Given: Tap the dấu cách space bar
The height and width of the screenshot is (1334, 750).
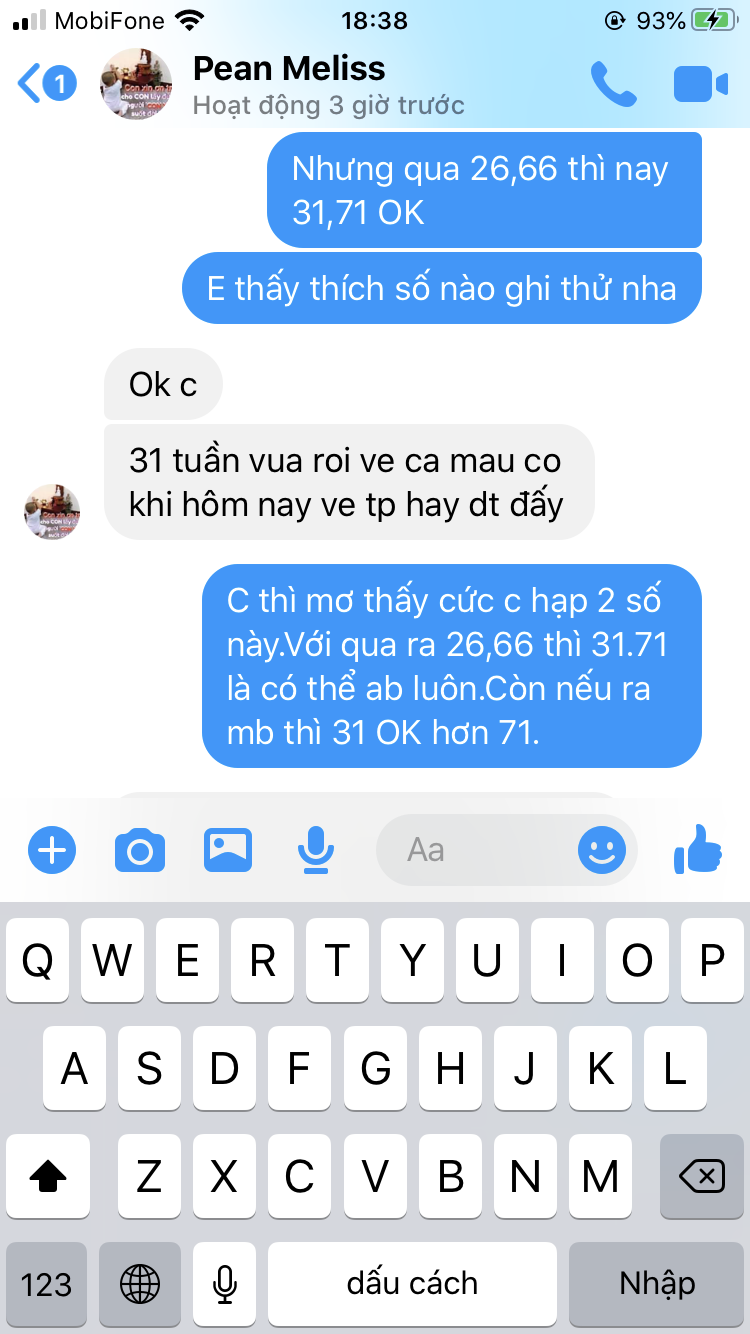Looking at the screenshot, I should coord(412,1283).
